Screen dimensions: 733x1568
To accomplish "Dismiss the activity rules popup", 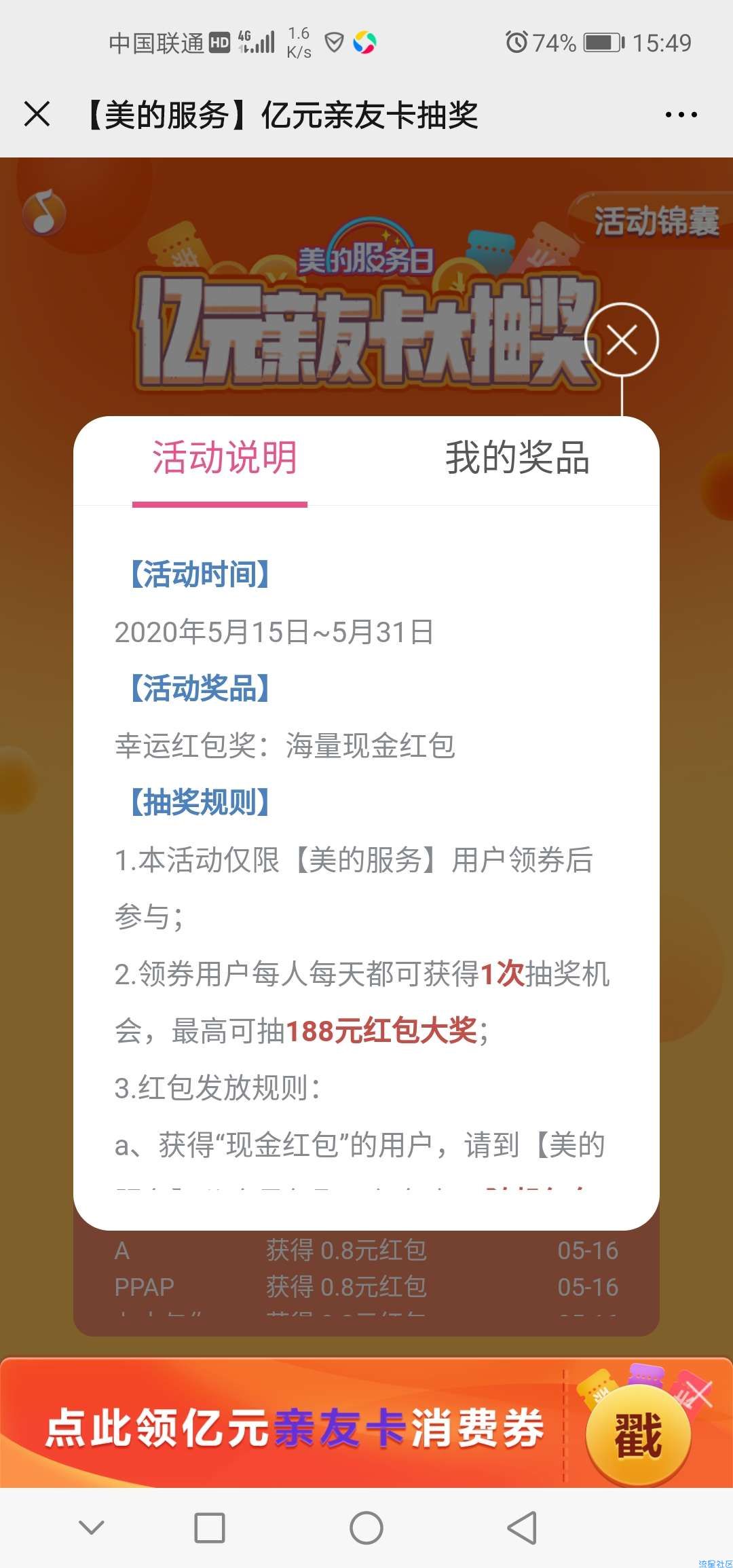I will [622, 339].
